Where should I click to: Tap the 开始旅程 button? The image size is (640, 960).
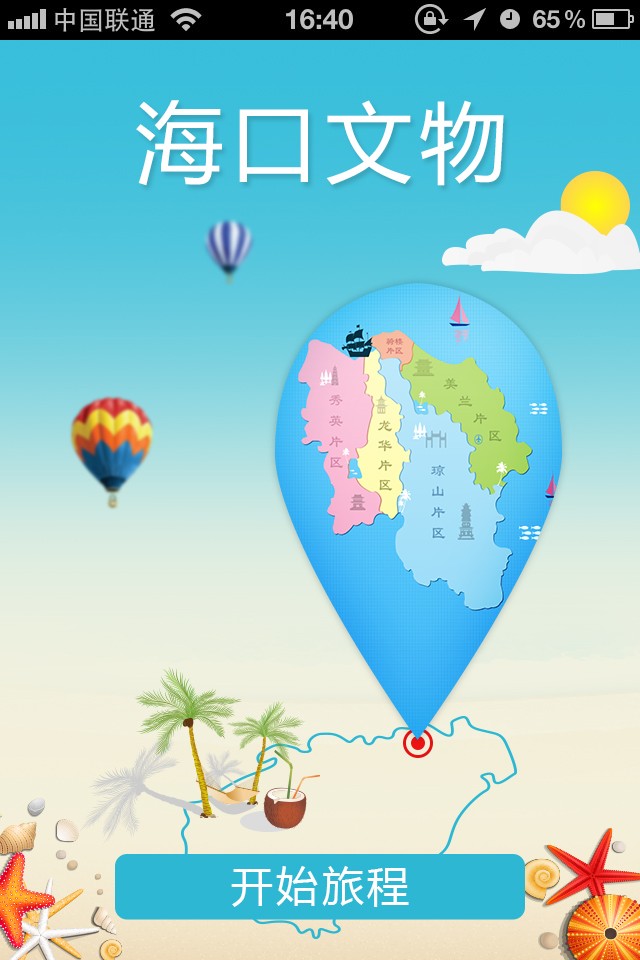click(x=320, y=886)
